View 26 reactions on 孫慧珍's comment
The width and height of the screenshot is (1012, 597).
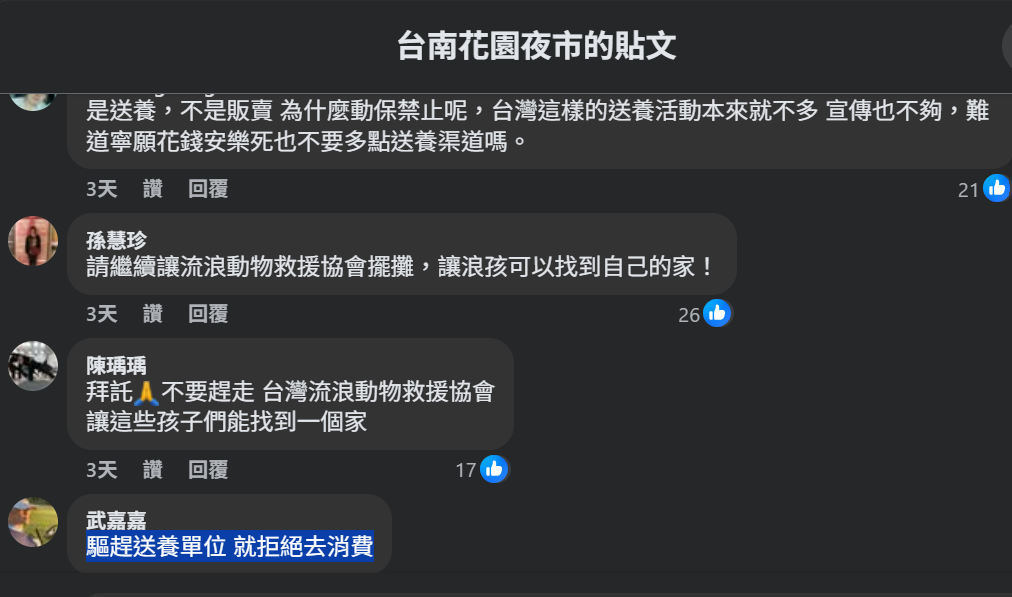click(x=705, y=314)
